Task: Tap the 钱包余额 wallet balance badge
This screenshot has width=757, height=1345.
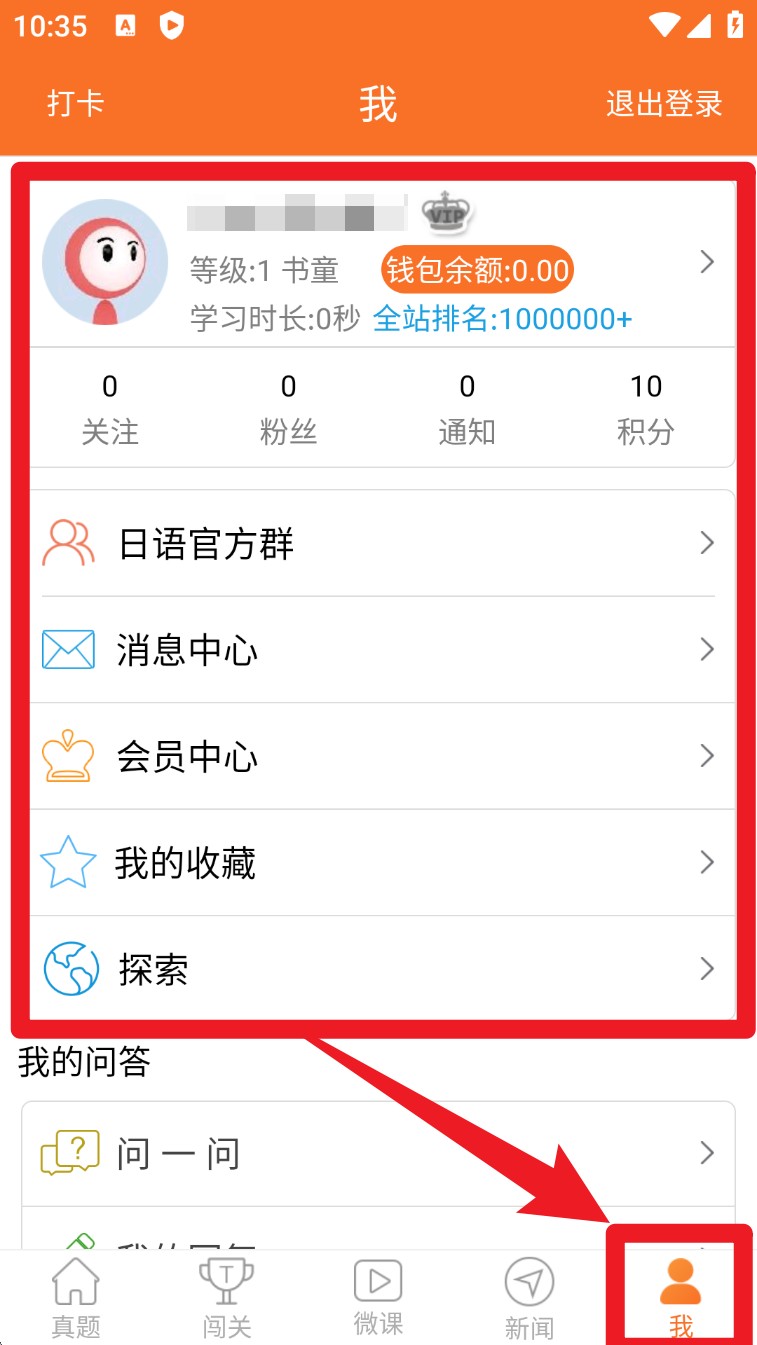Action: [477, 270]
